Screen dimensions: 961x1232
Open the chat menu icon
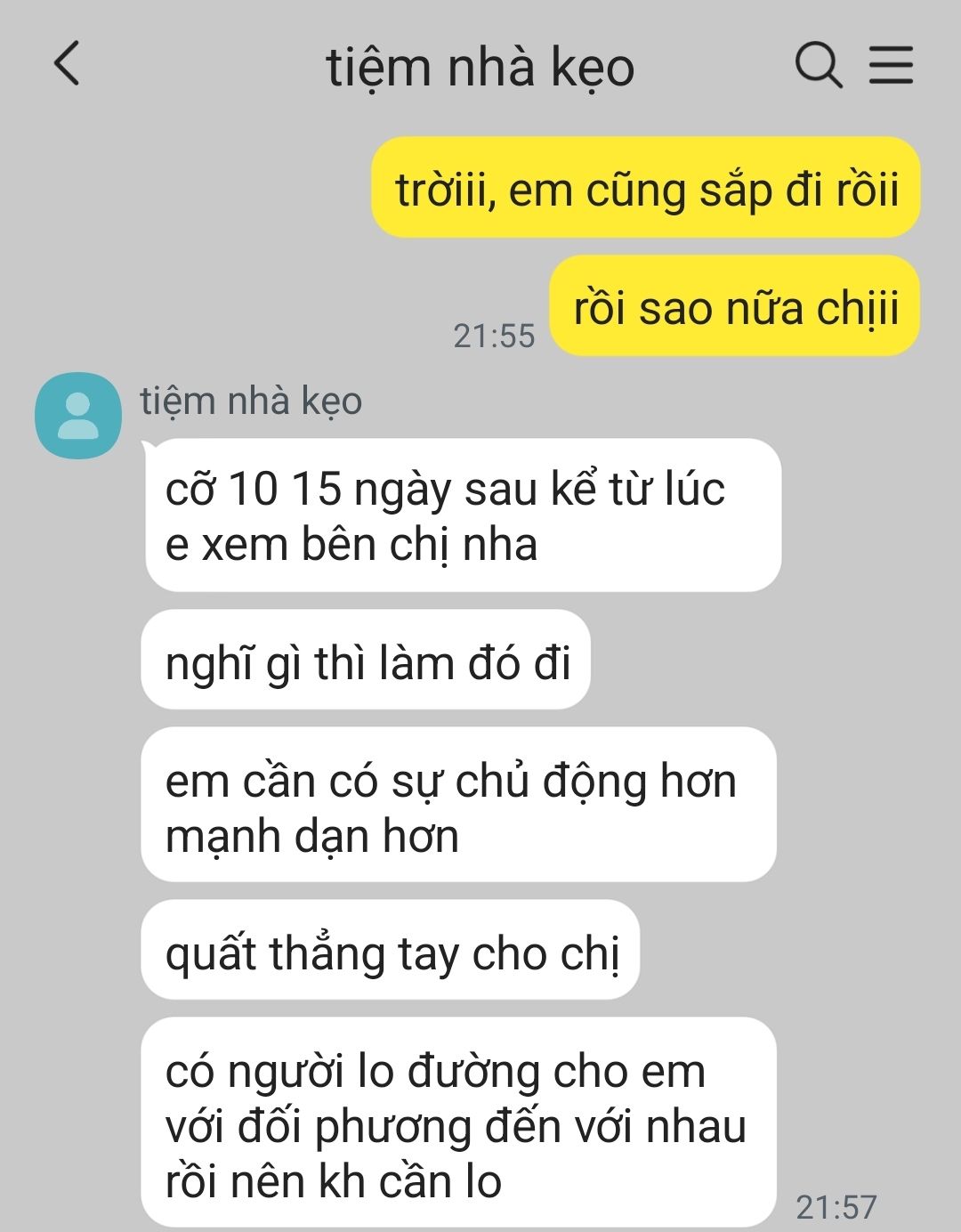891,65
